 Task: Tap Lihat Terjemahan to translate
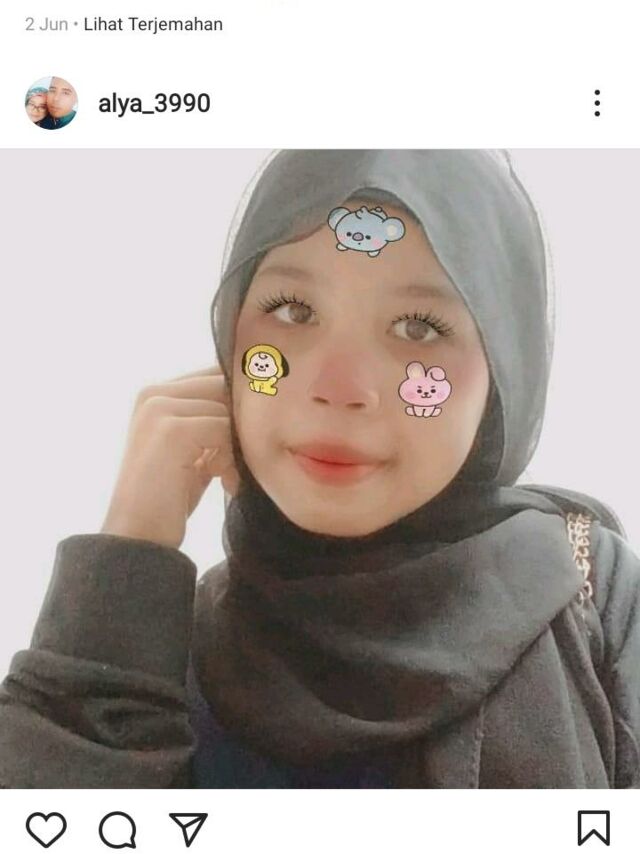click(153, 24)
